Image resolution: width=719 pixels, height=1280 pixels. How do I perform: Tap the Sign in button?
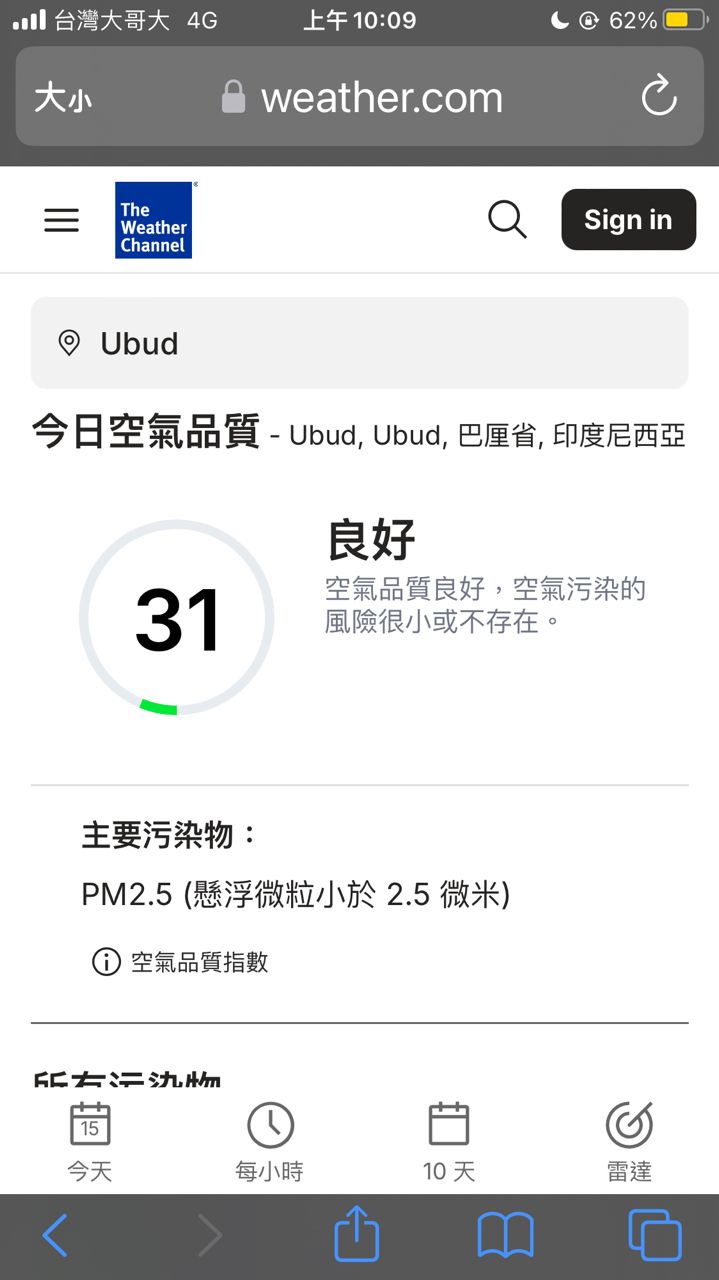(628, 219)
